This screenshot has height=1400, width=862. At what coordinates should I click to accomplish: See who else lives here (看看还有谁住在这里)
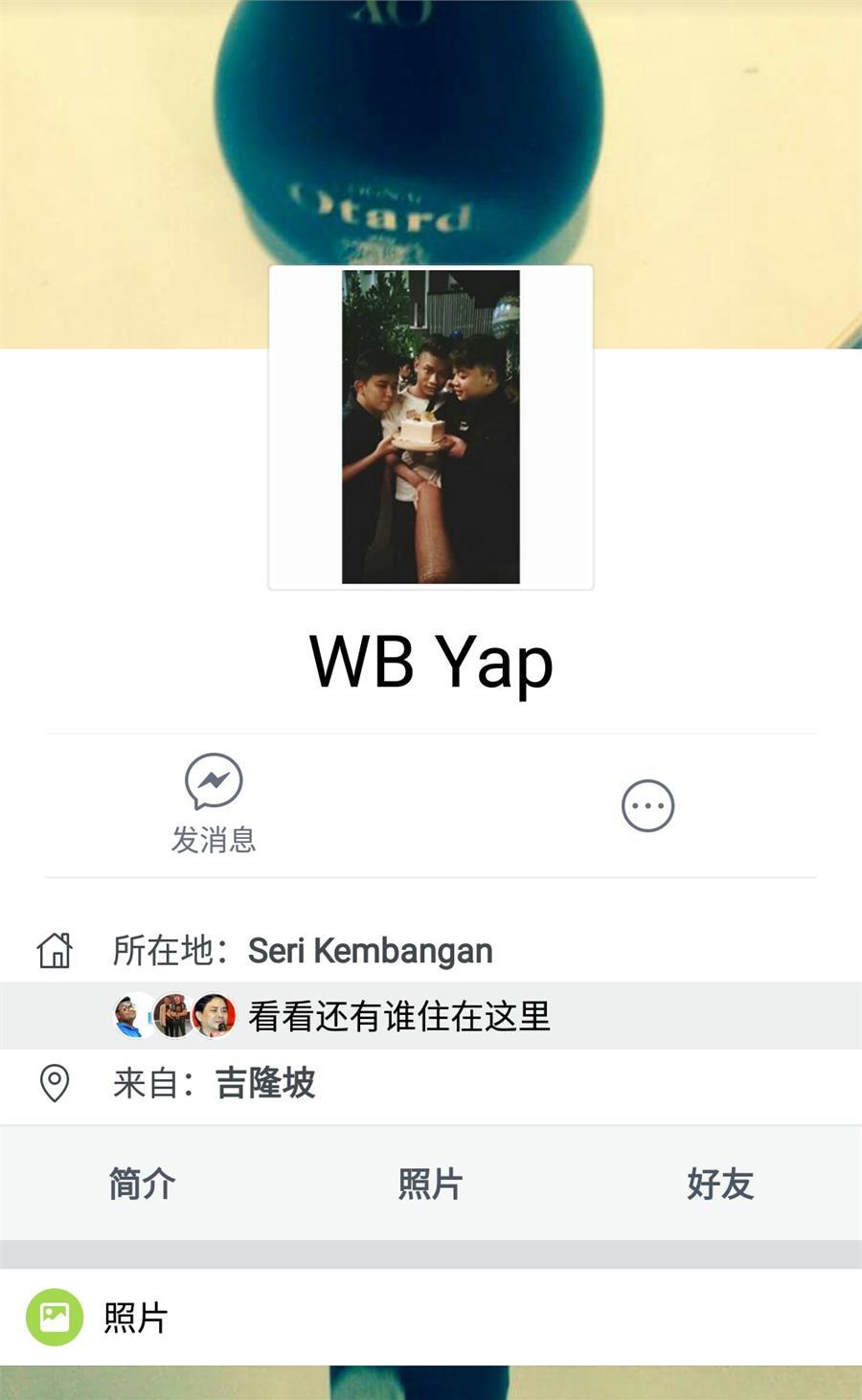[398, 1016]
